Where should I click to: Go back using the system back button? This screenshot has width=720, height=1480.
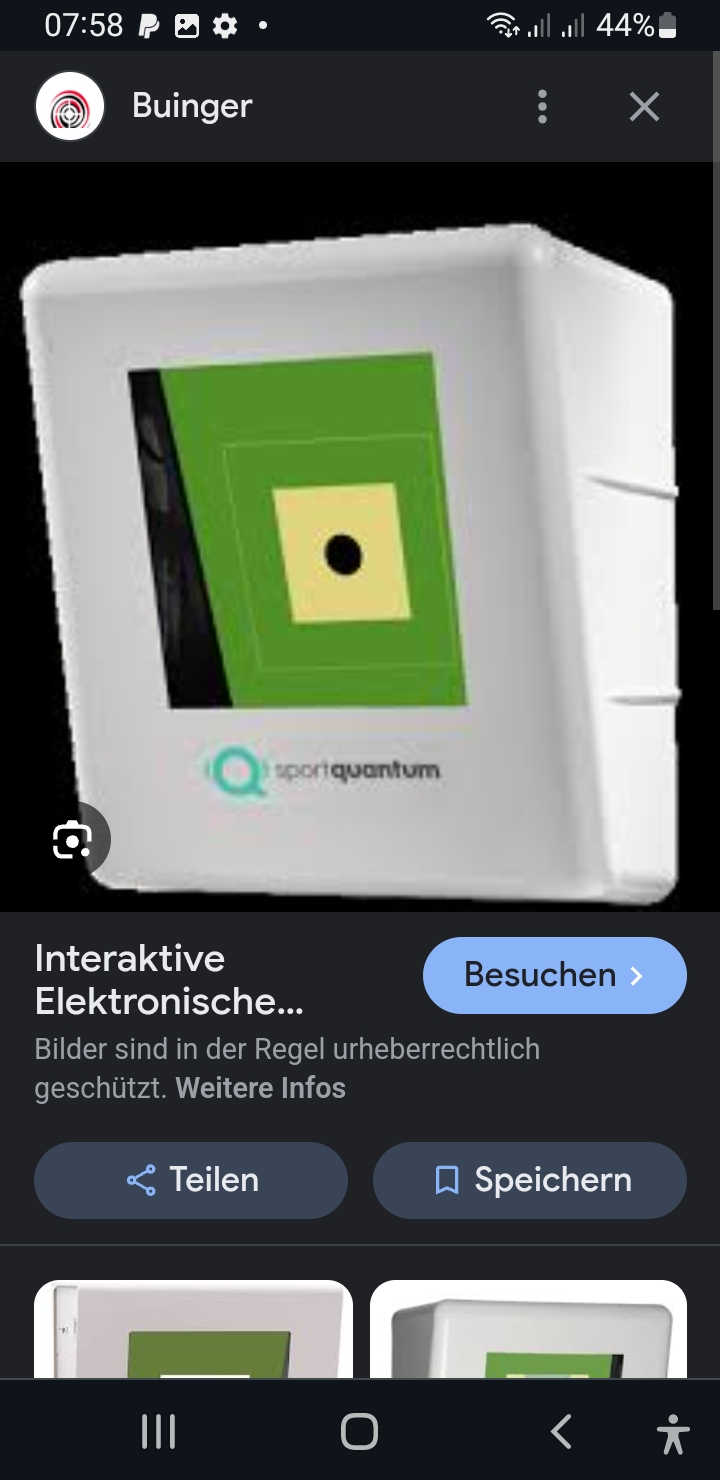coord(561,1431)
